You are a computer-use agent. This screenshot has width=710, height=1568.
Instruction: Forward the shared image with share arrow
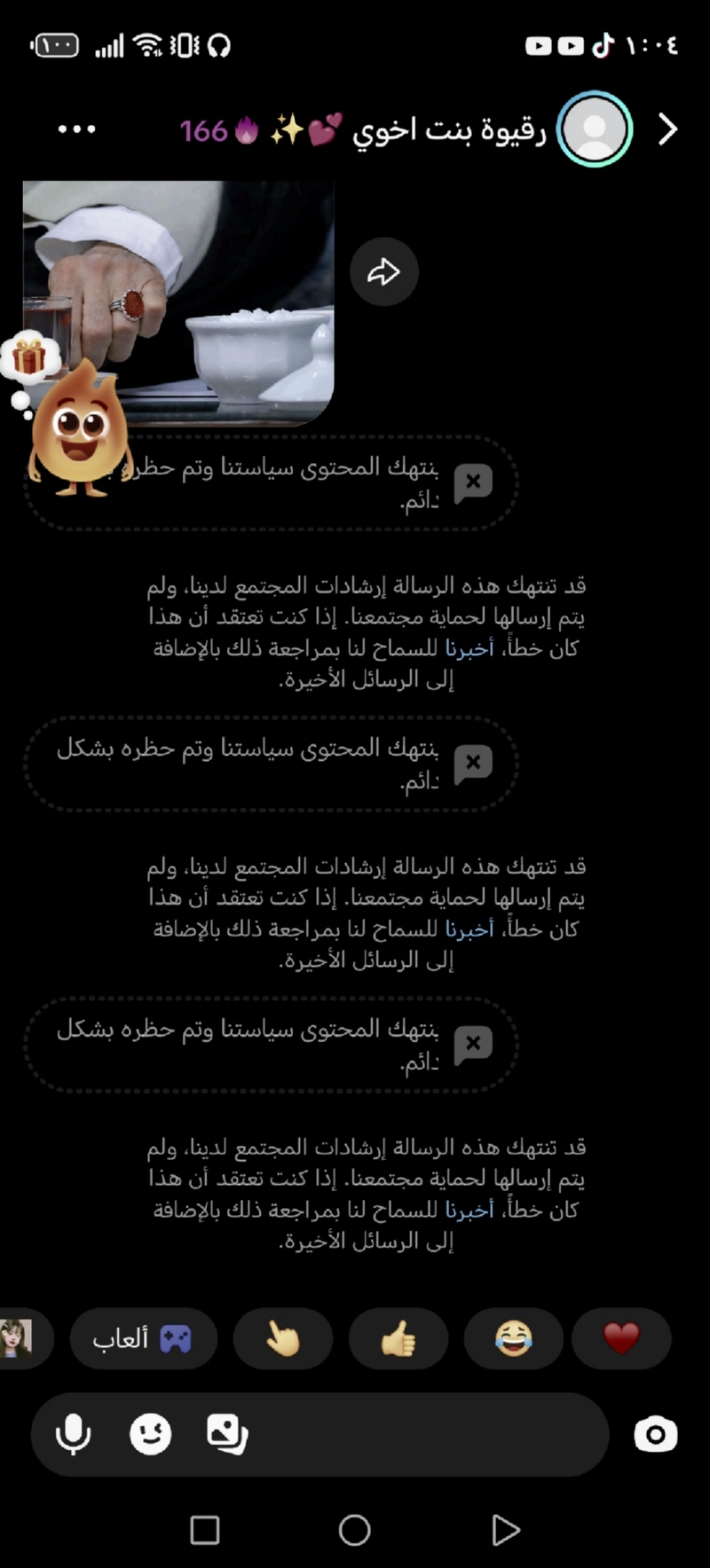[x=383, y=271]
